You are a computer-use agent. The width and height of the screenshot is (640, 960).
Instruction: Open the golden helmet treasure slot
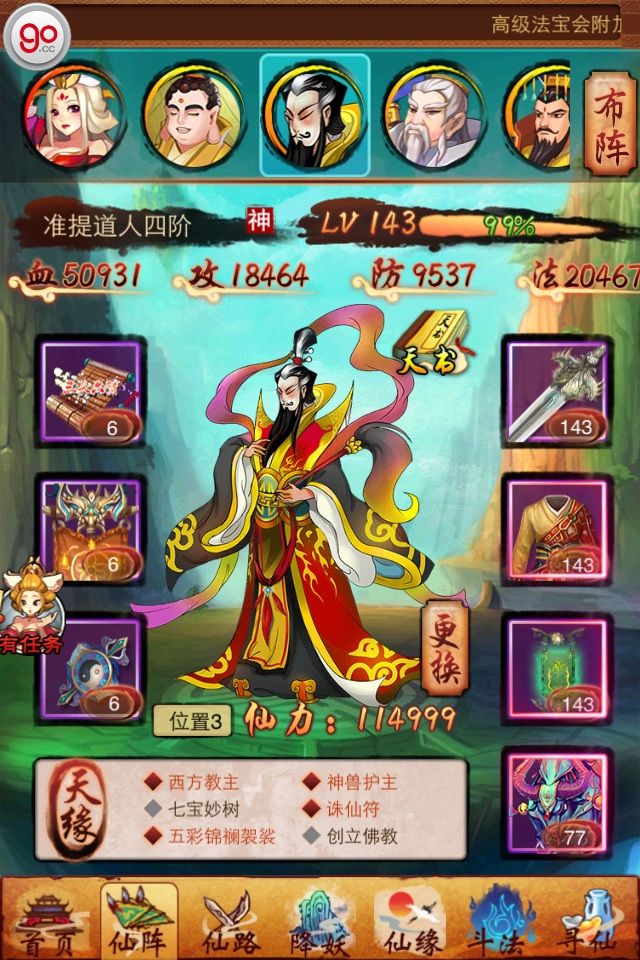tap(90, 529)
